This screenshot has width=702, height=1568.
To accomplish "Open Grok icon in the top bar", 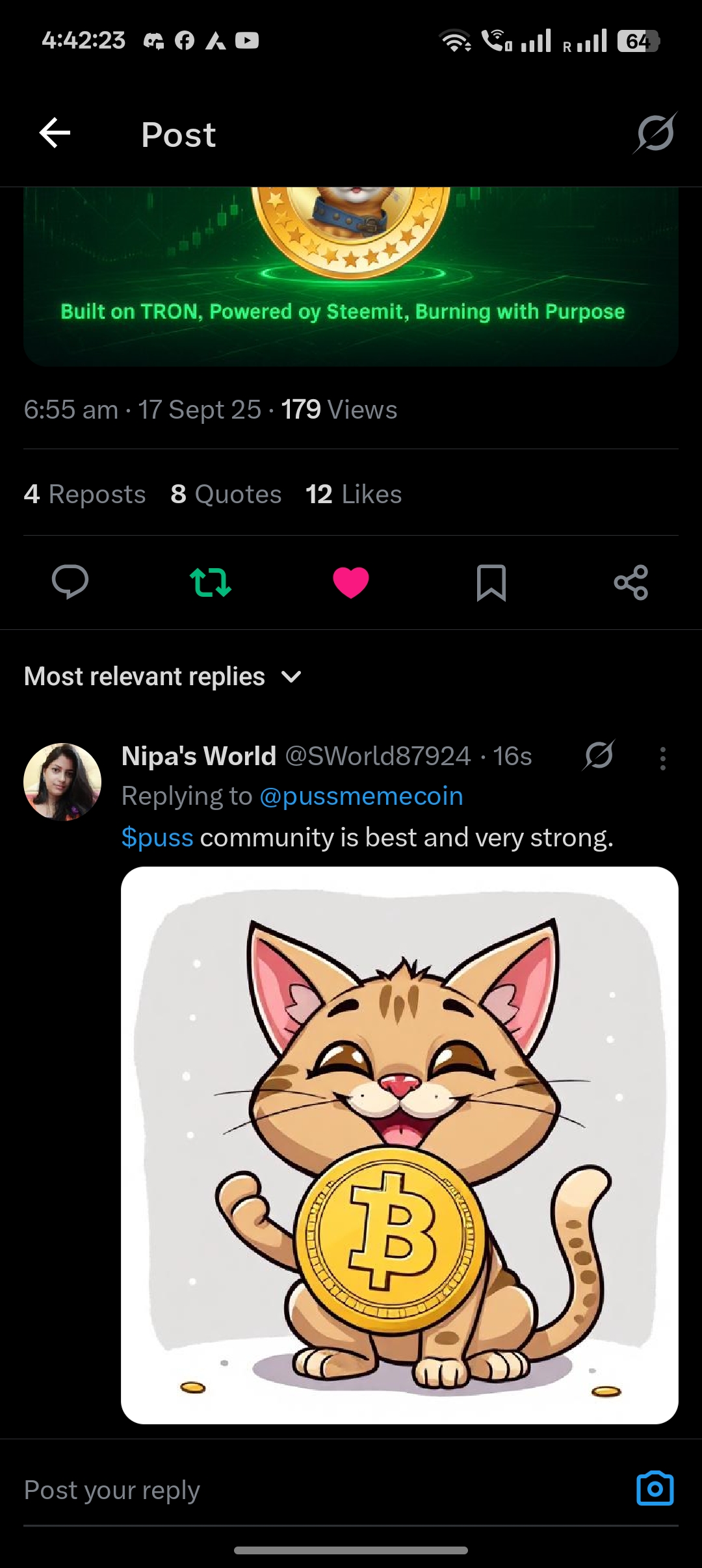I will tap(655, 133).
